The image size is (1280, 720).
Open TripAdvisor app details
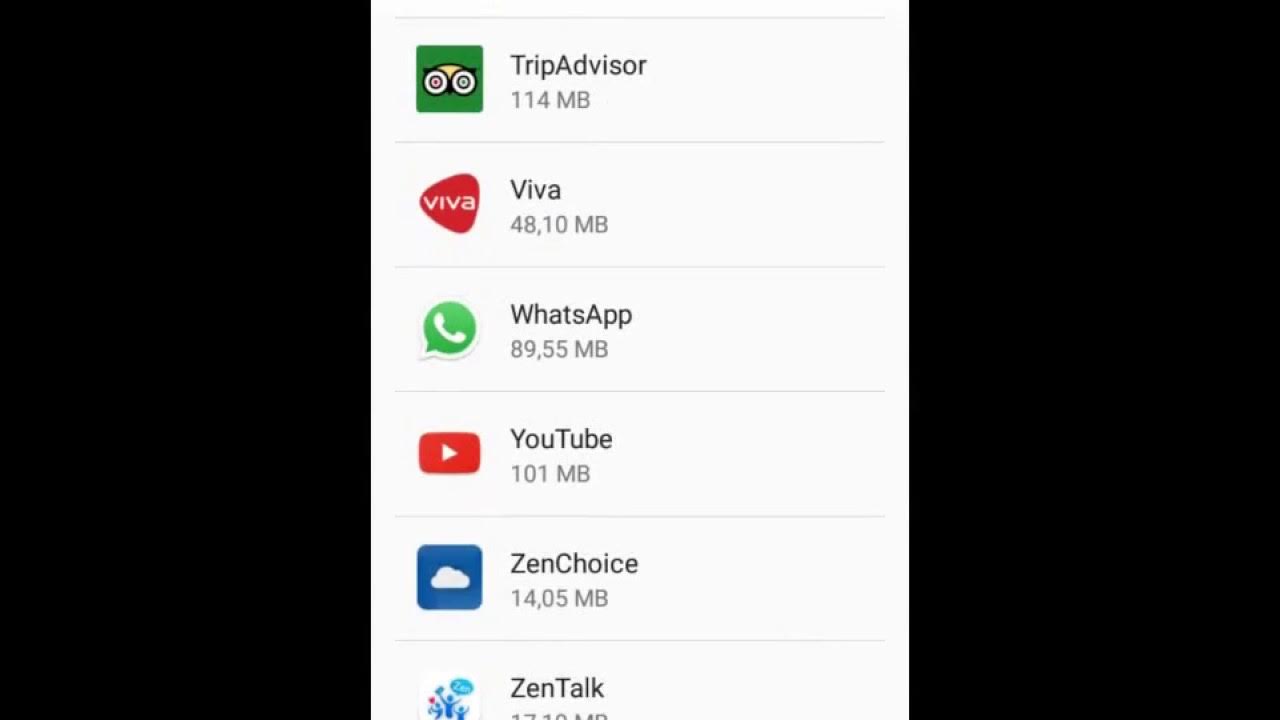(x=639, y=80)
